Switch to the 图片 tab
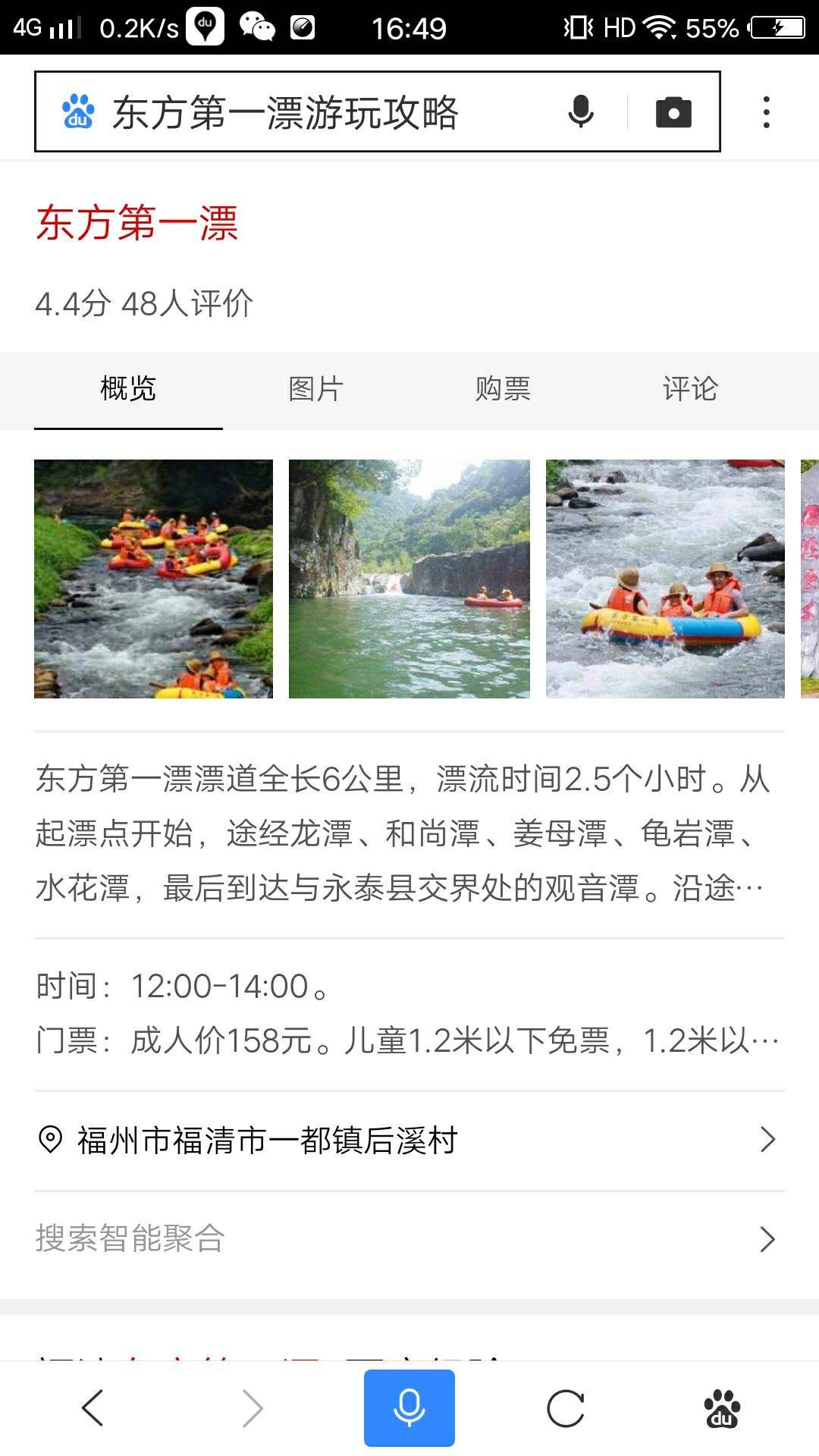The width and height of the screenshot is (819, 1456). tap(315, 389)
